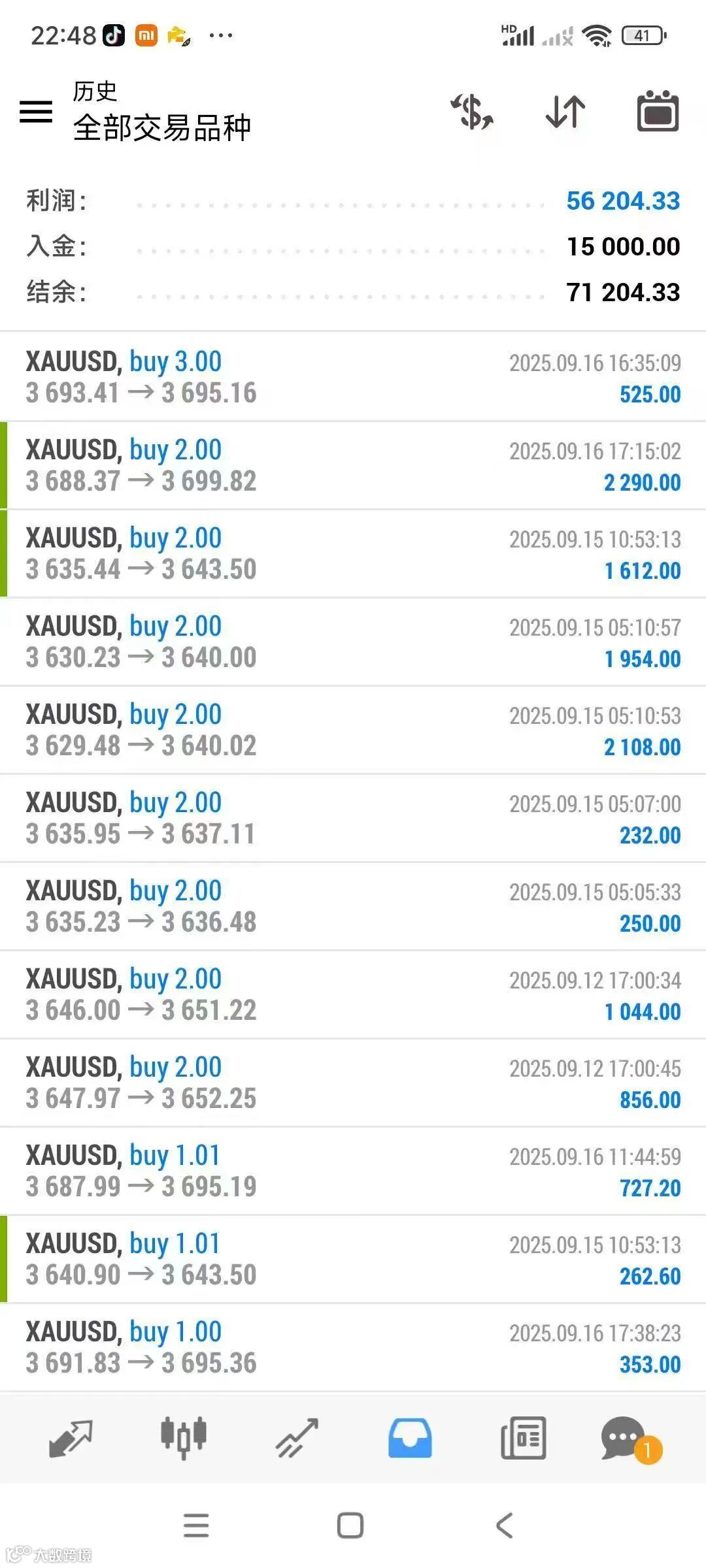Screen dimensions: 706x1568
Task: Open XAUUSD trade with 1 612.00 profit
Action: tap(353, 553)
